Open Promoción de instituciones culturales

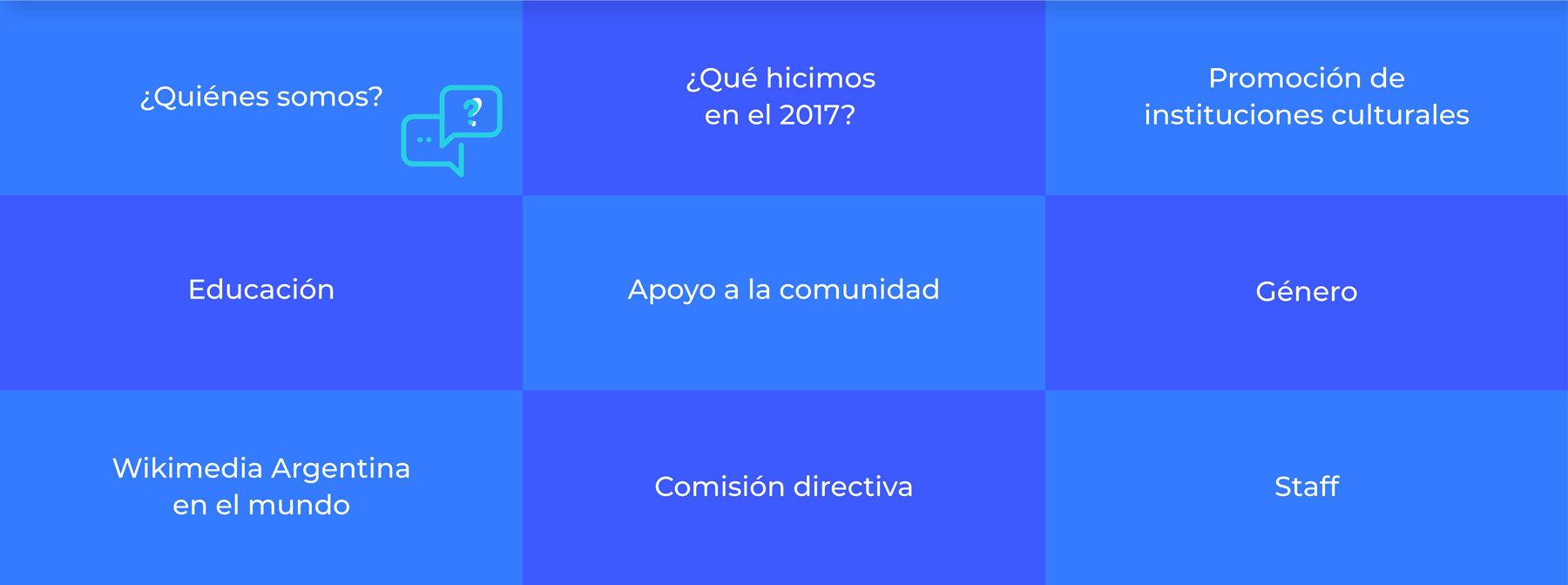pos(1306,97)
